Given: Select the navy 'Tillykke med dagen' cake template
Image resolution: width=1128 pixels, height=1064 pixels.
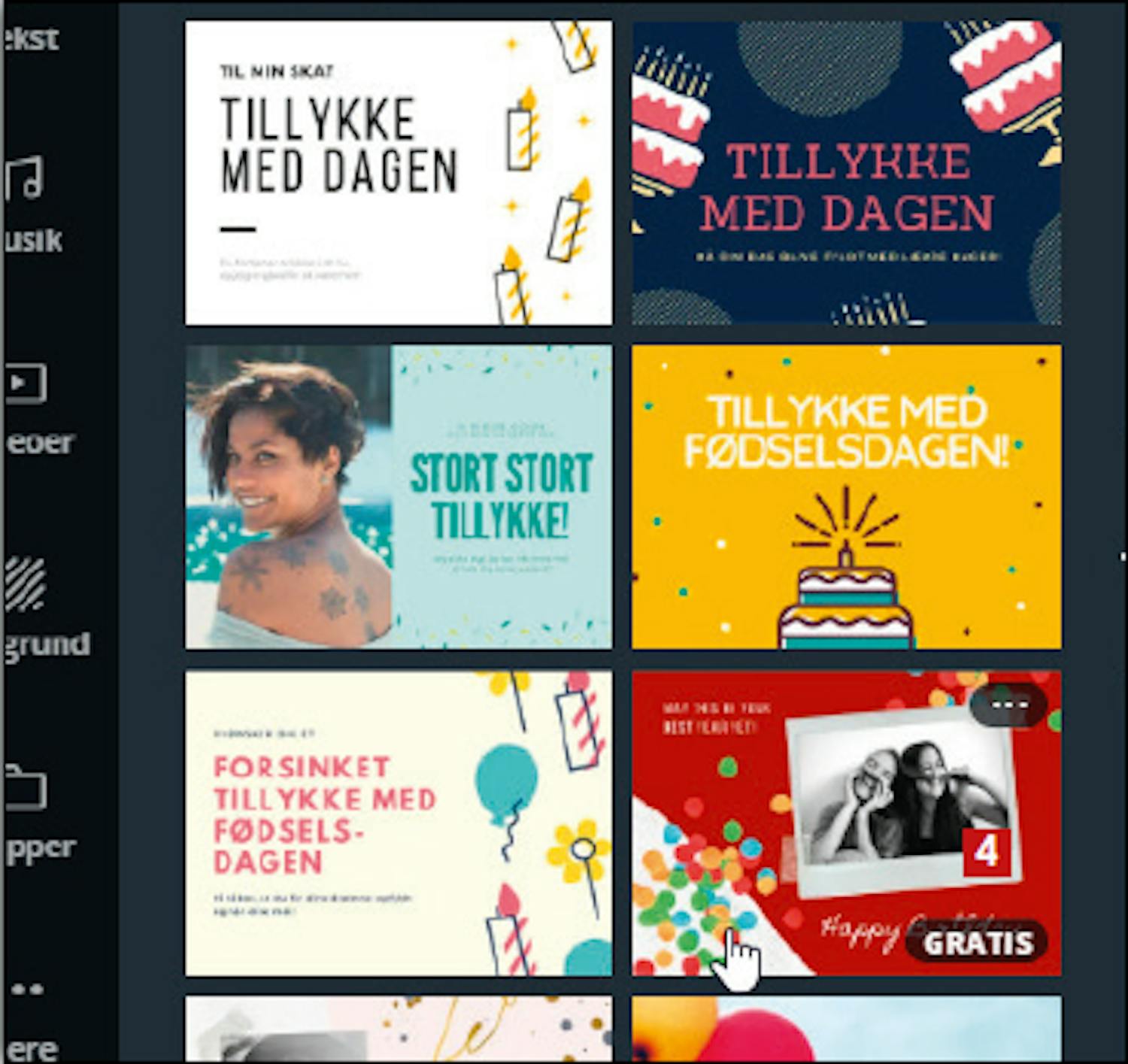Looking at the screenshot, I should click(x=846, y=173).
